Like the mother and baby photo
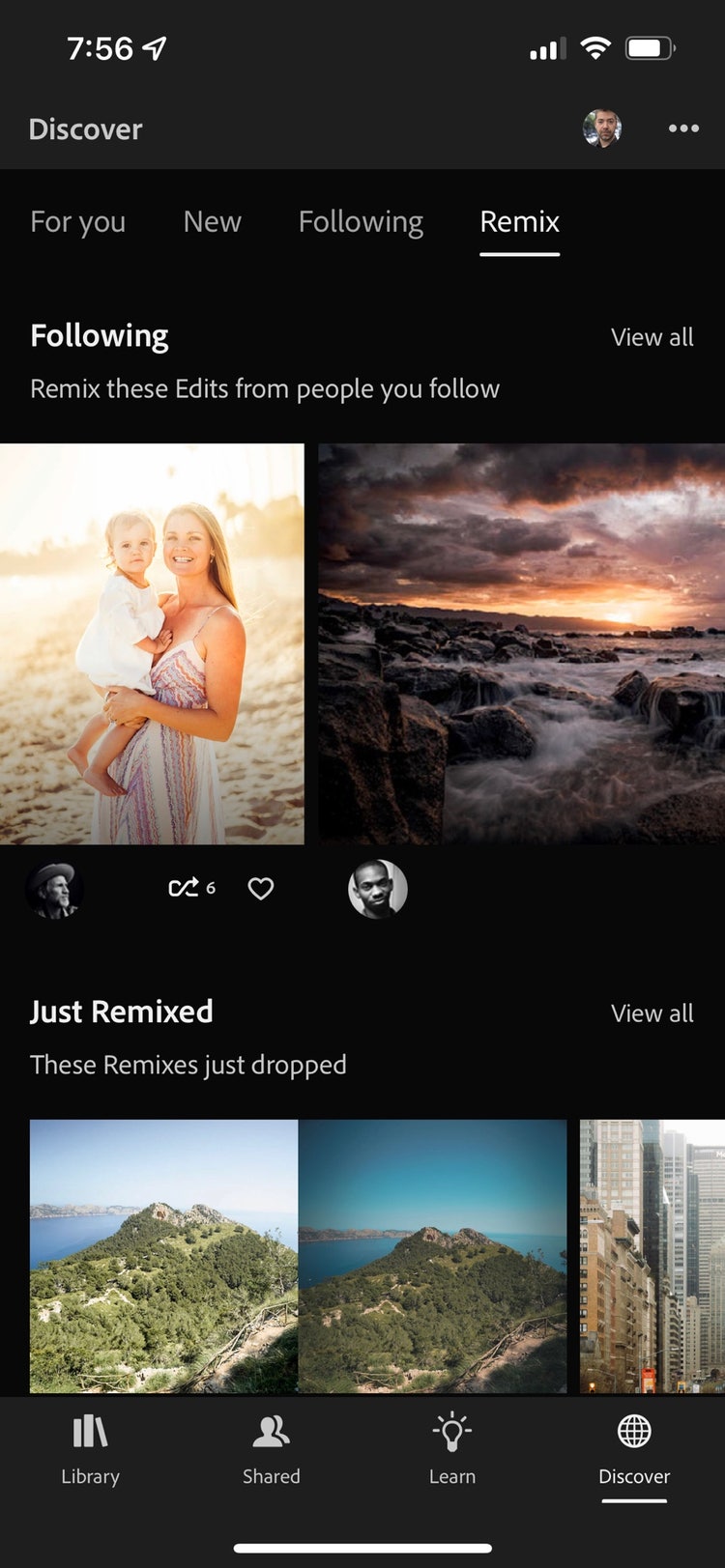725x1568 pixels. tap(261, 888)
